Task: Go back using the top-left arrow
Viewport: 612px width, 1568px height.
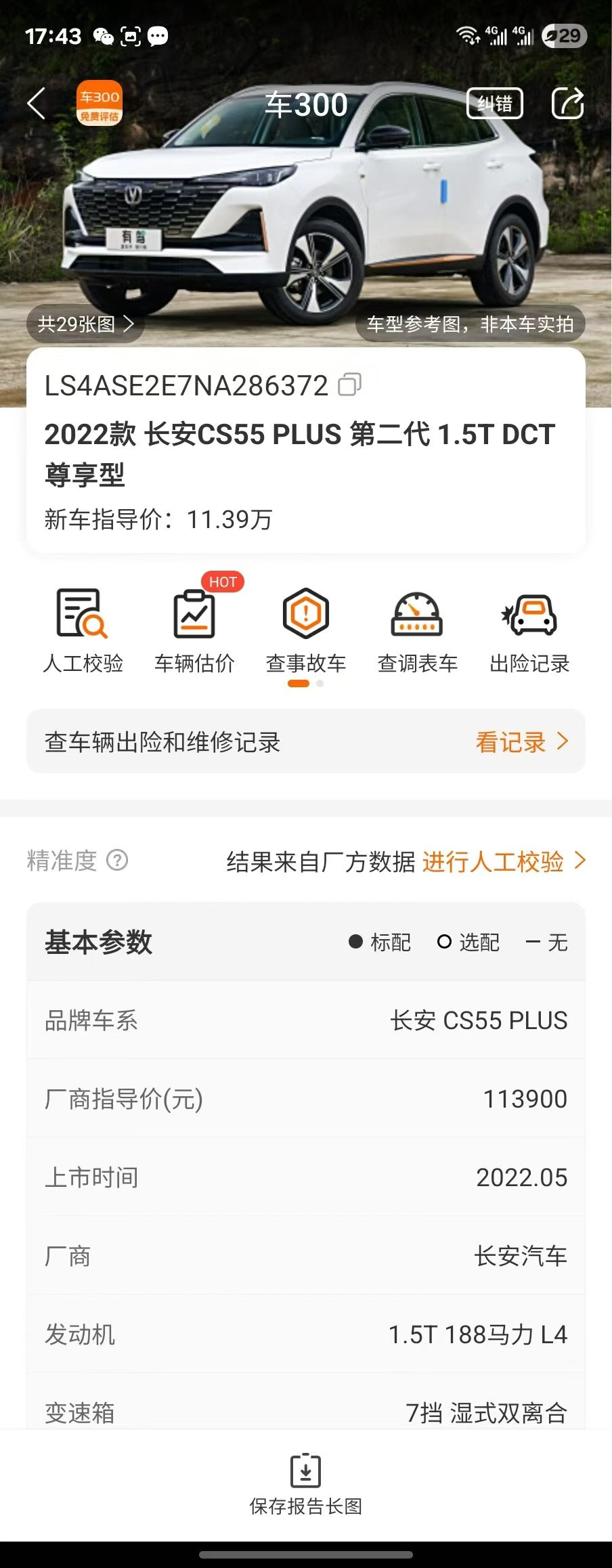Action: 37,104
